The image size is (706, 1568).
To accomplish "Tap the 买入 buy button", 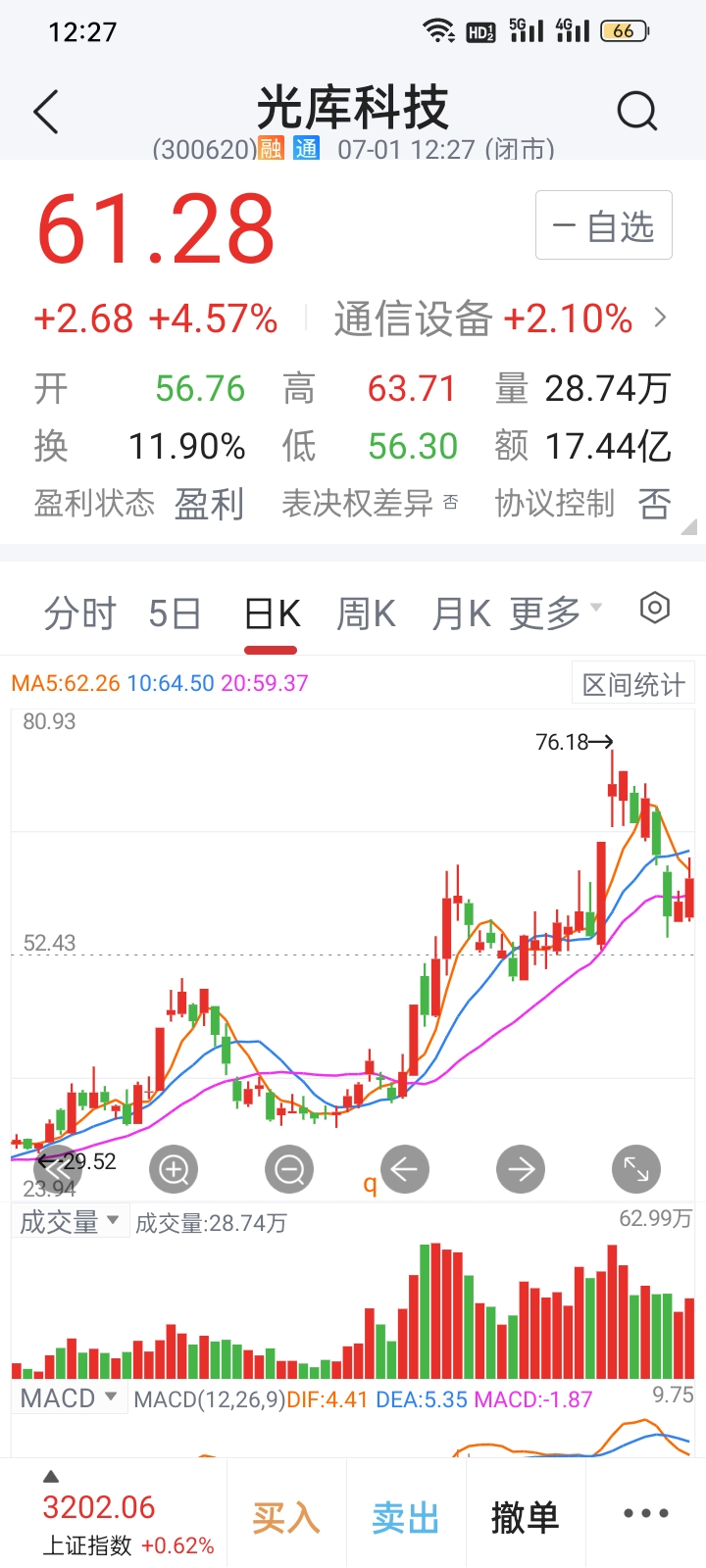I will (286, 1514).
